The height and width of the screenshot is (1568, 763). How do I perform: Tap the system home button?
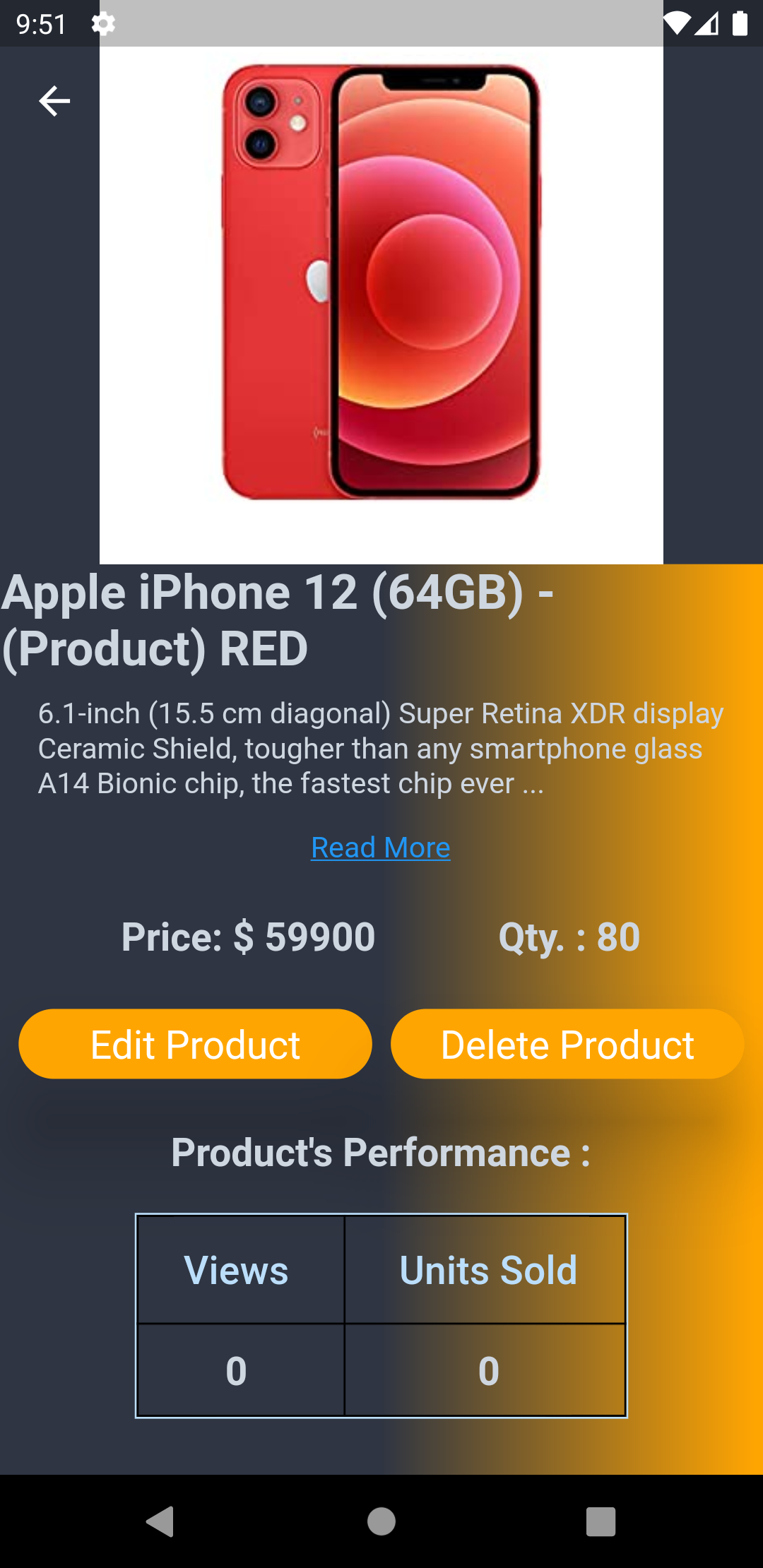(381, 1521)
